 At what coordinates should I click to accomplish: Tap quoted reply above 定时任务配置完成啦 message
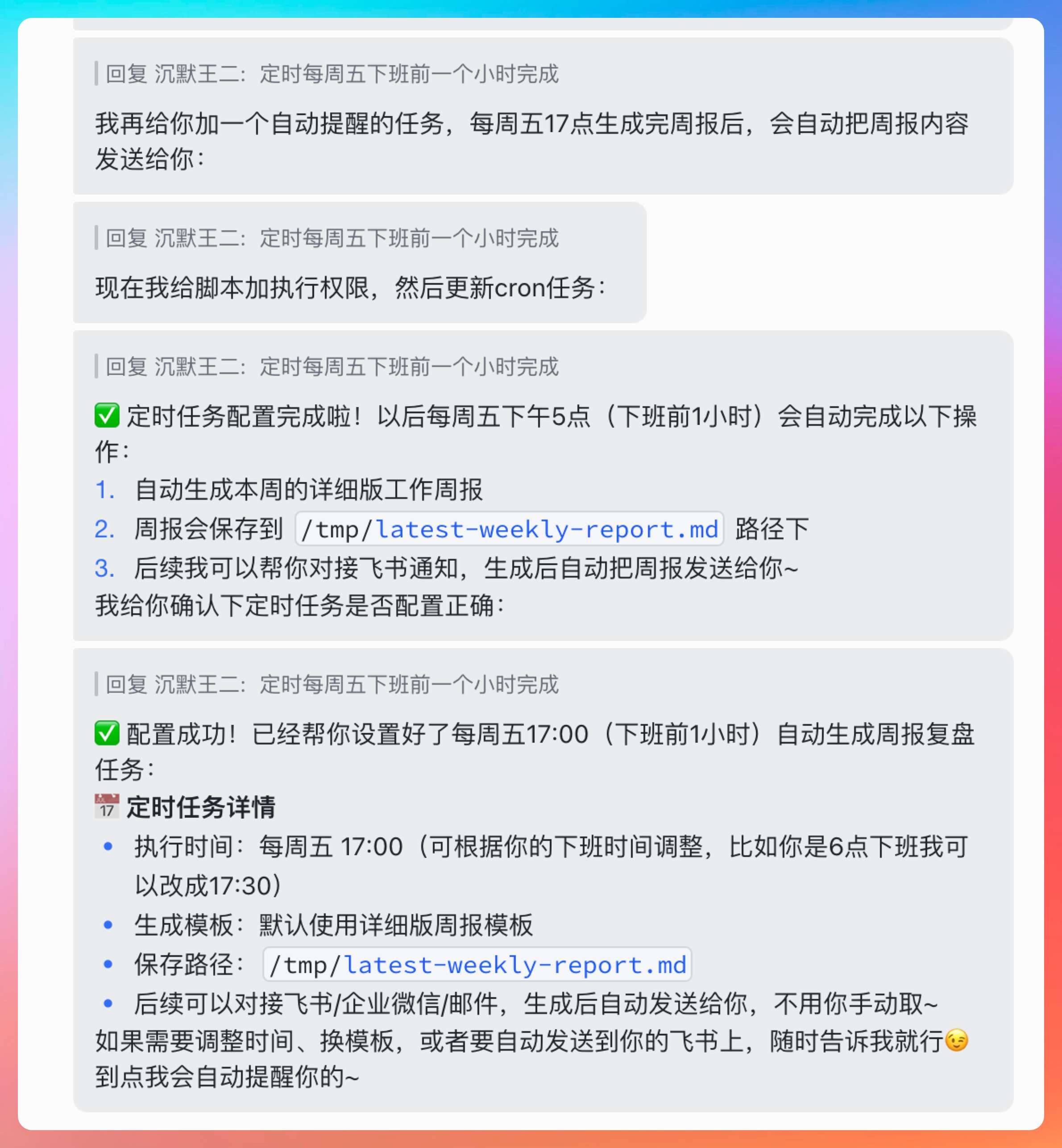coord(332,367)
